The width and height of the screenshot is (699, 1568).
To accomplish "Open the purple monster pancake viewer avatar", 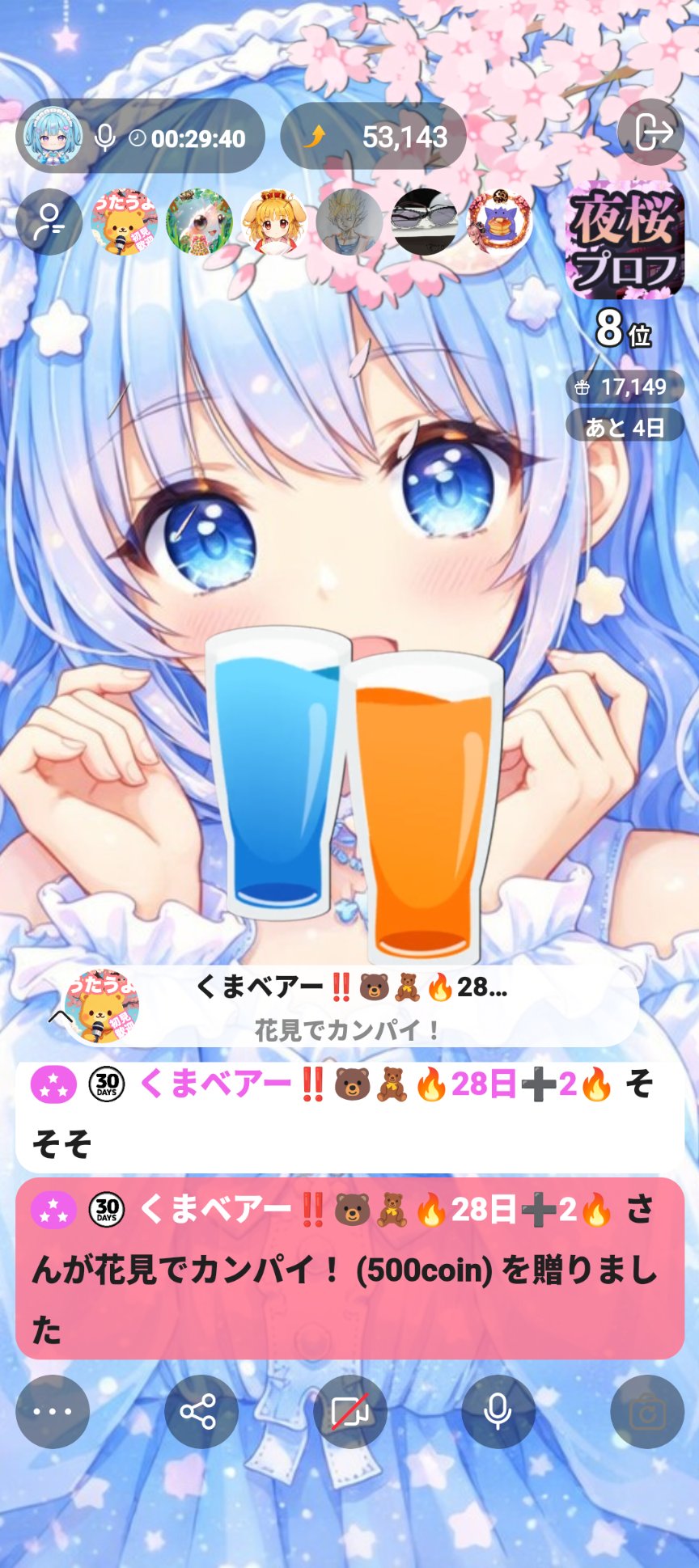I will point(498,222).
